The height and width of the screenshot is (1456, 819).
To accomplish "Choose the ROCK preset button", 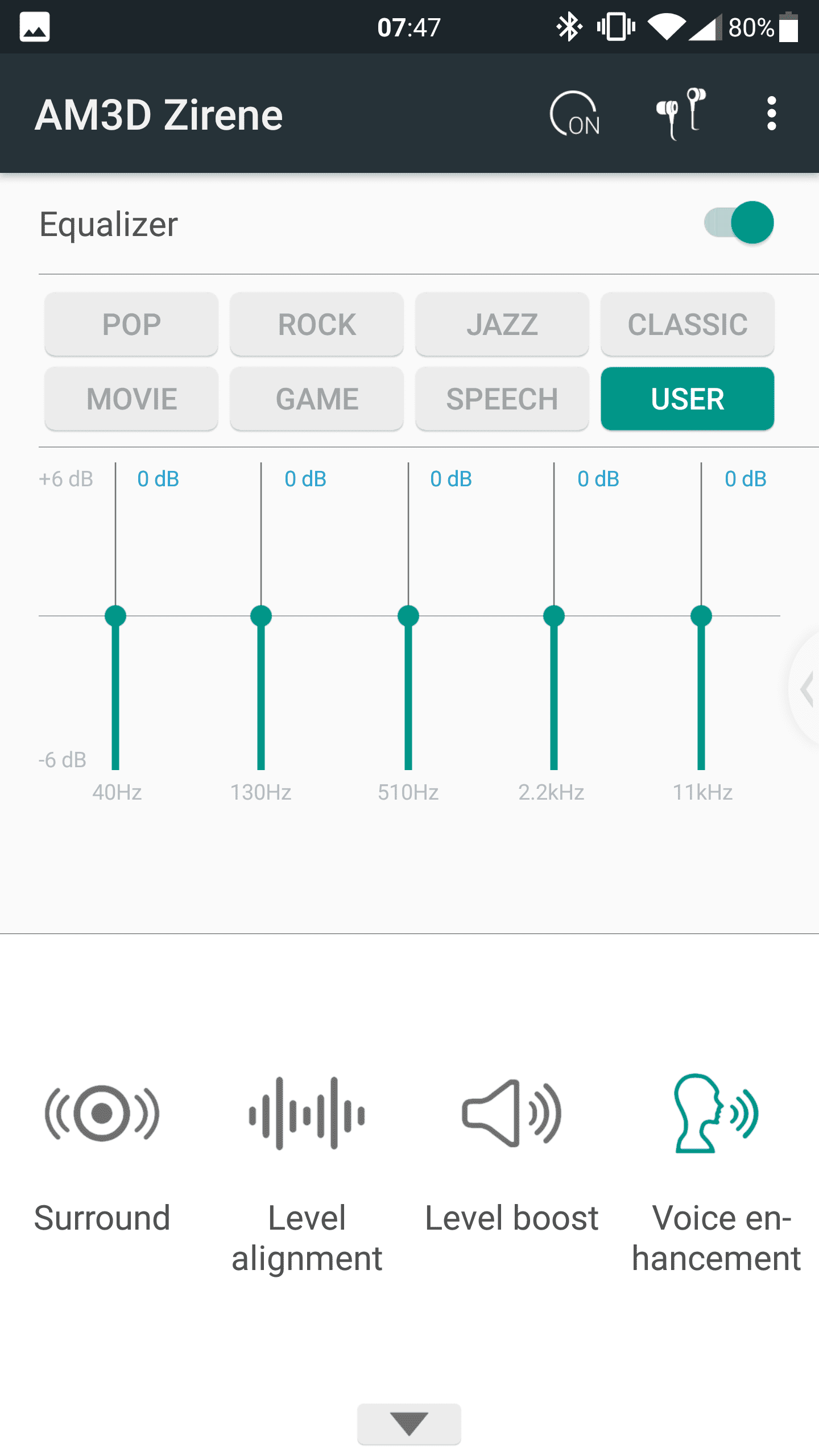I will (316, 324).
